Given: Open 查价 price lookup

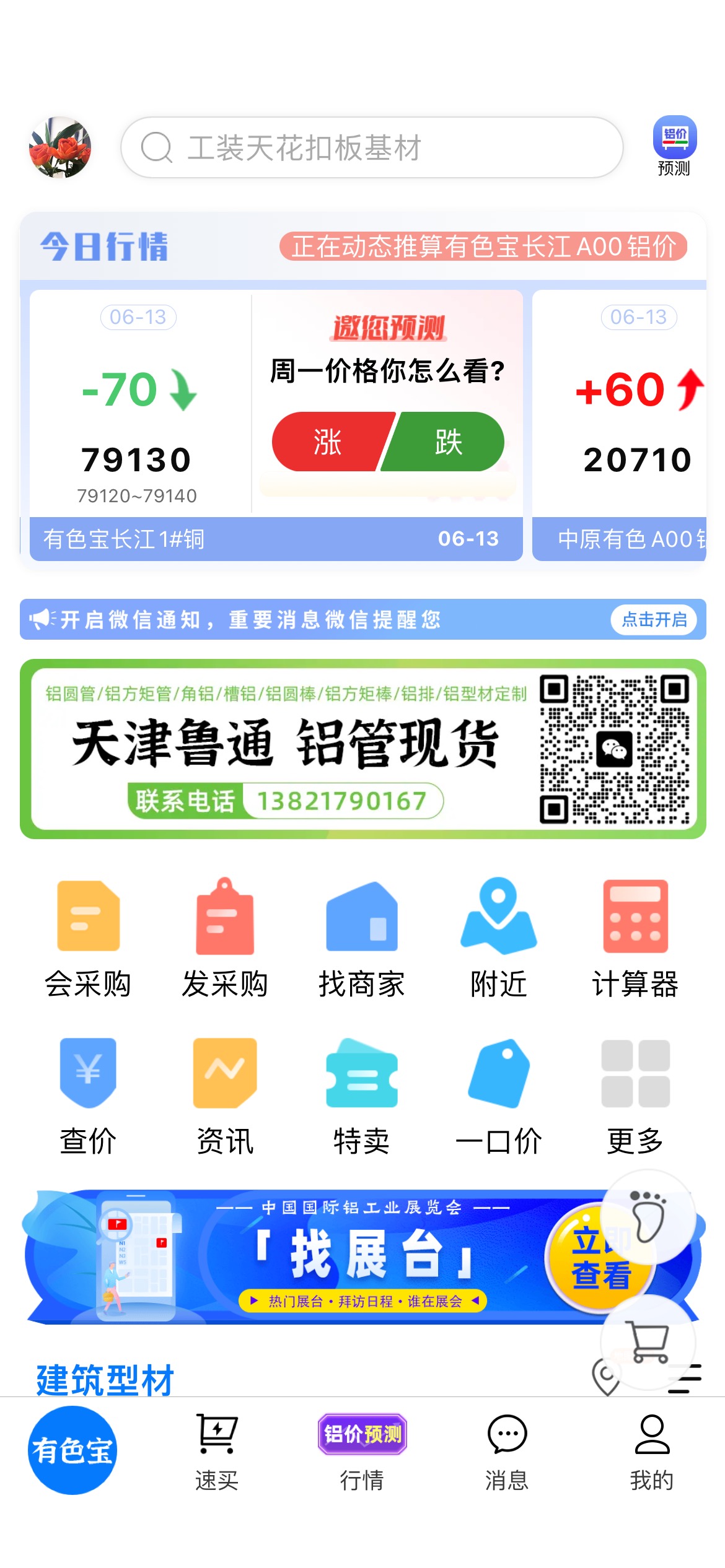Looking at the screenshot, I should 88,1096.
